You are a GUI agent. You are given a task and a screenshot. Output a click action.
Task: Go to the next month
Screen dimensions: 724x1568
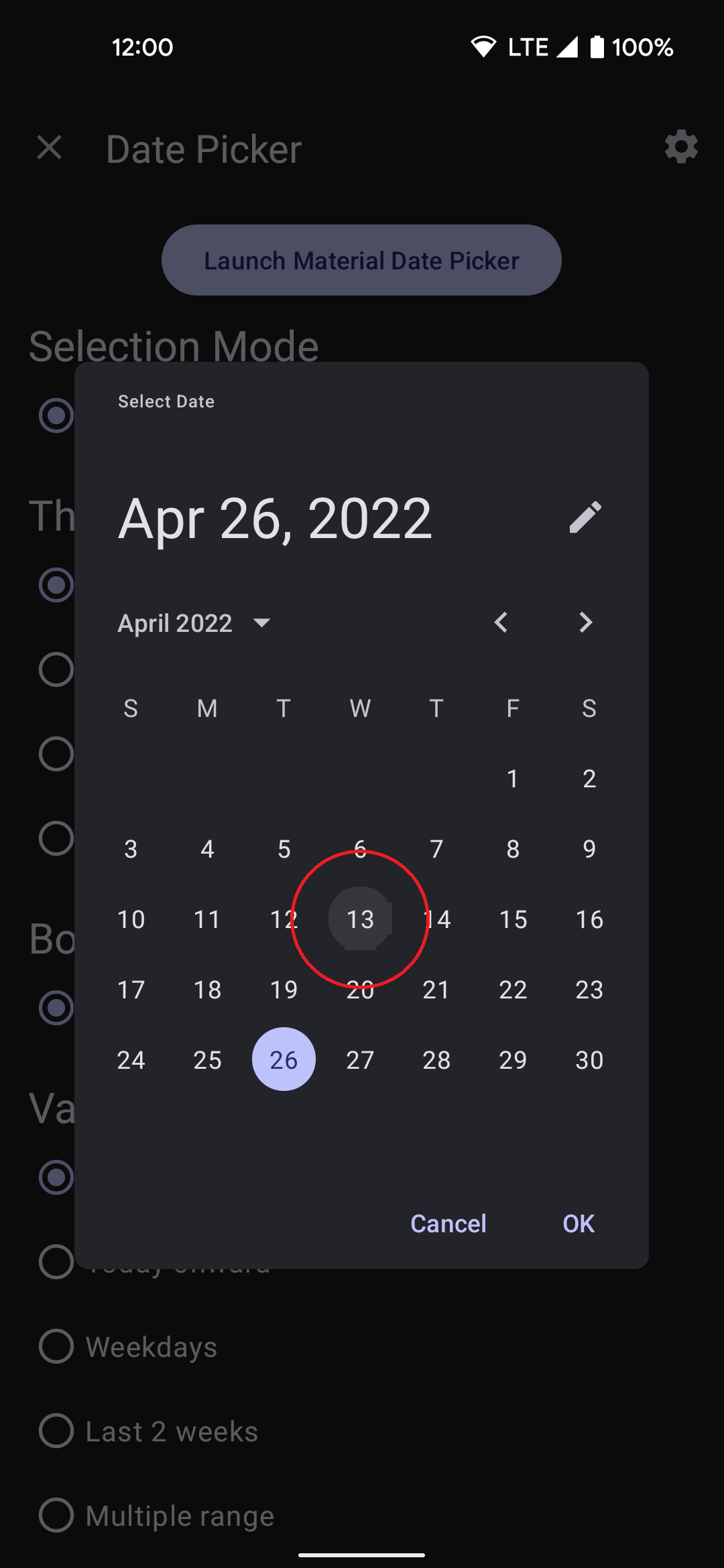(x=585, y=623)
